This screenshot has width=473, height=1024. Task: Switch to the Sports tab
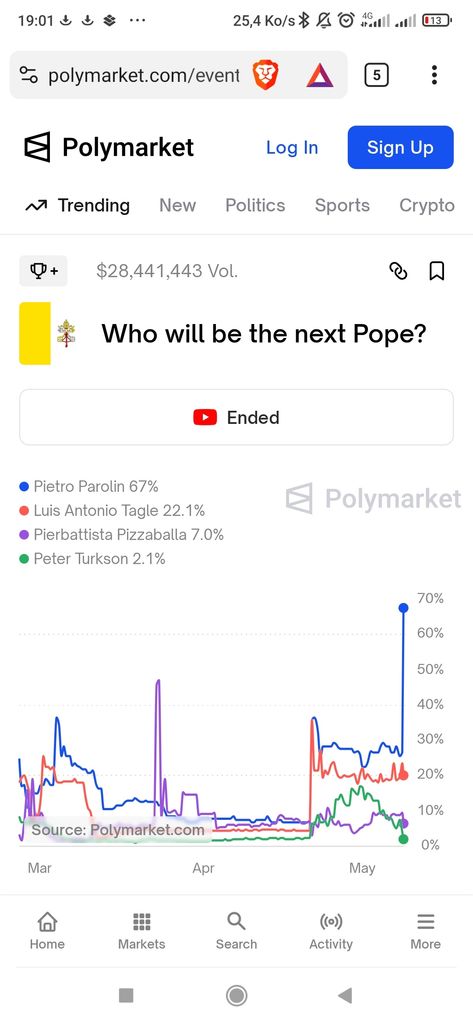342,205
